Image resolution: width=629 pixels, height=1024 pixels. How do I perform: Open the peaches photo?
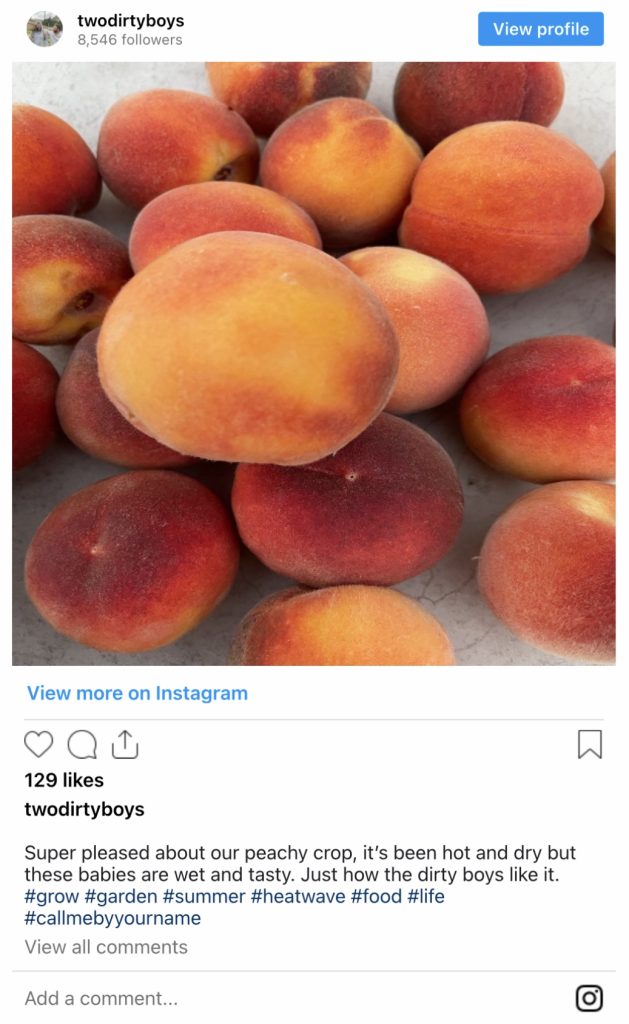pyautogui.click(x=314, y=364)
